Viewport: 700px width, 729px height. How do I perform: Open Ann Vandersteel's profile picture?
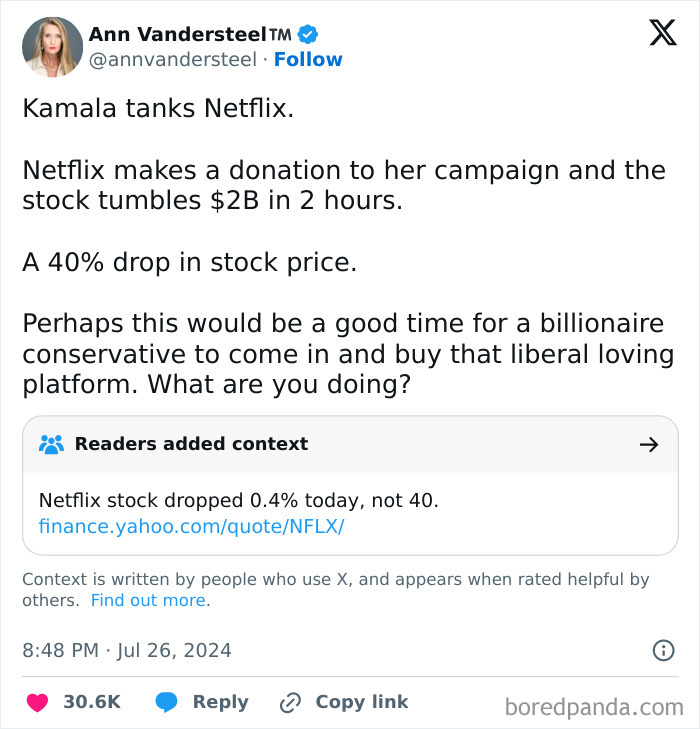[x=52, y=47]
